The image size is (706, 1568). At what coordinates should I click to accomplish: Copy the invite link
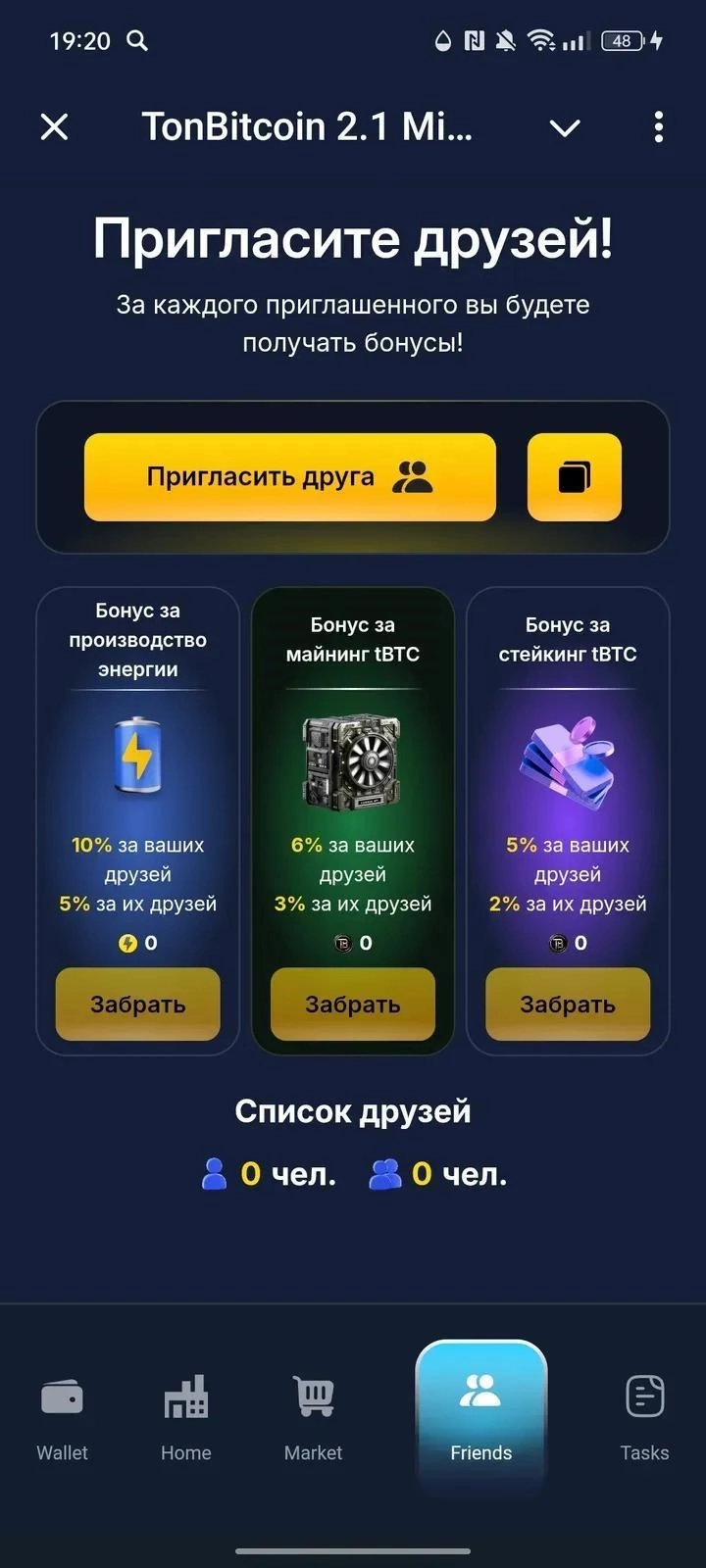point(574,477)
